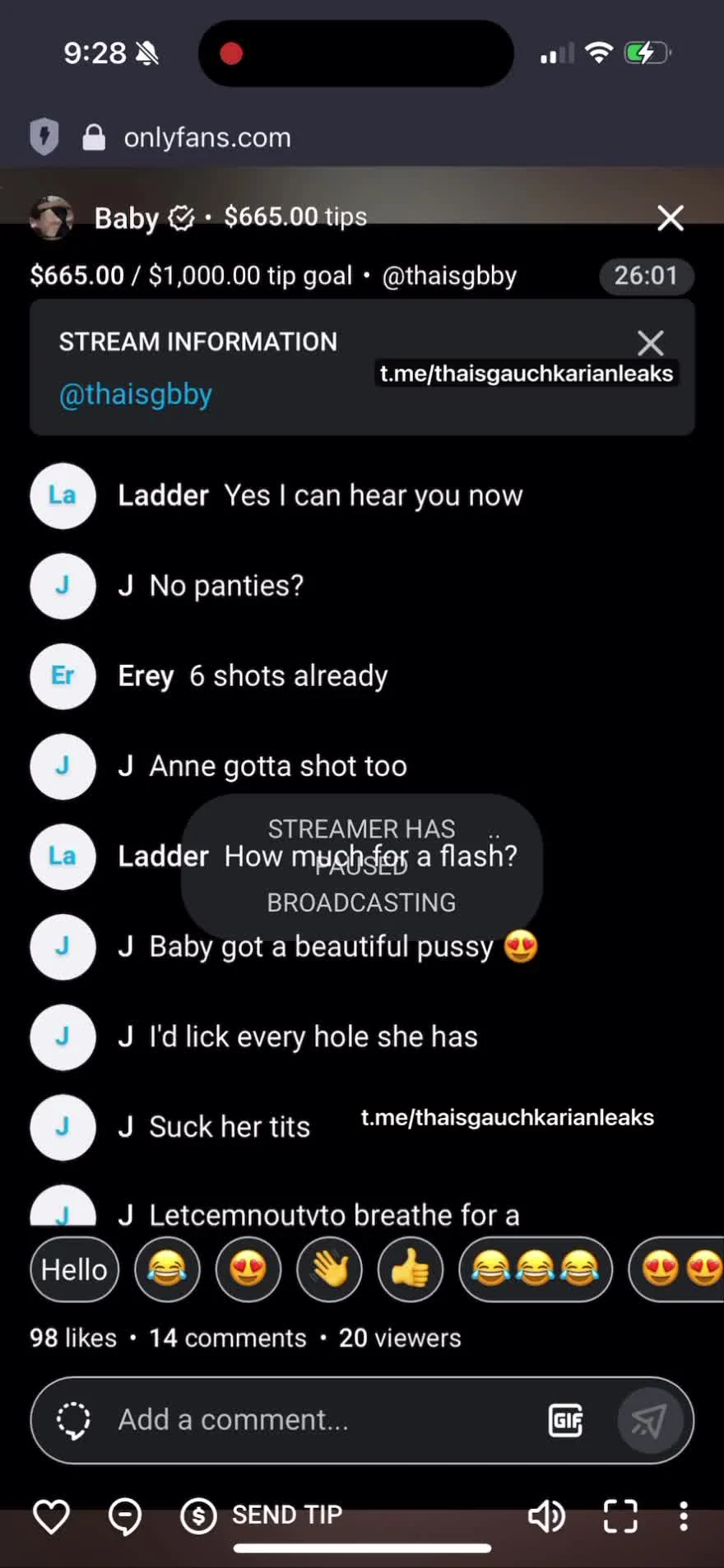
Task: Open the Send Tip option
Action: tap(263, 1515)
